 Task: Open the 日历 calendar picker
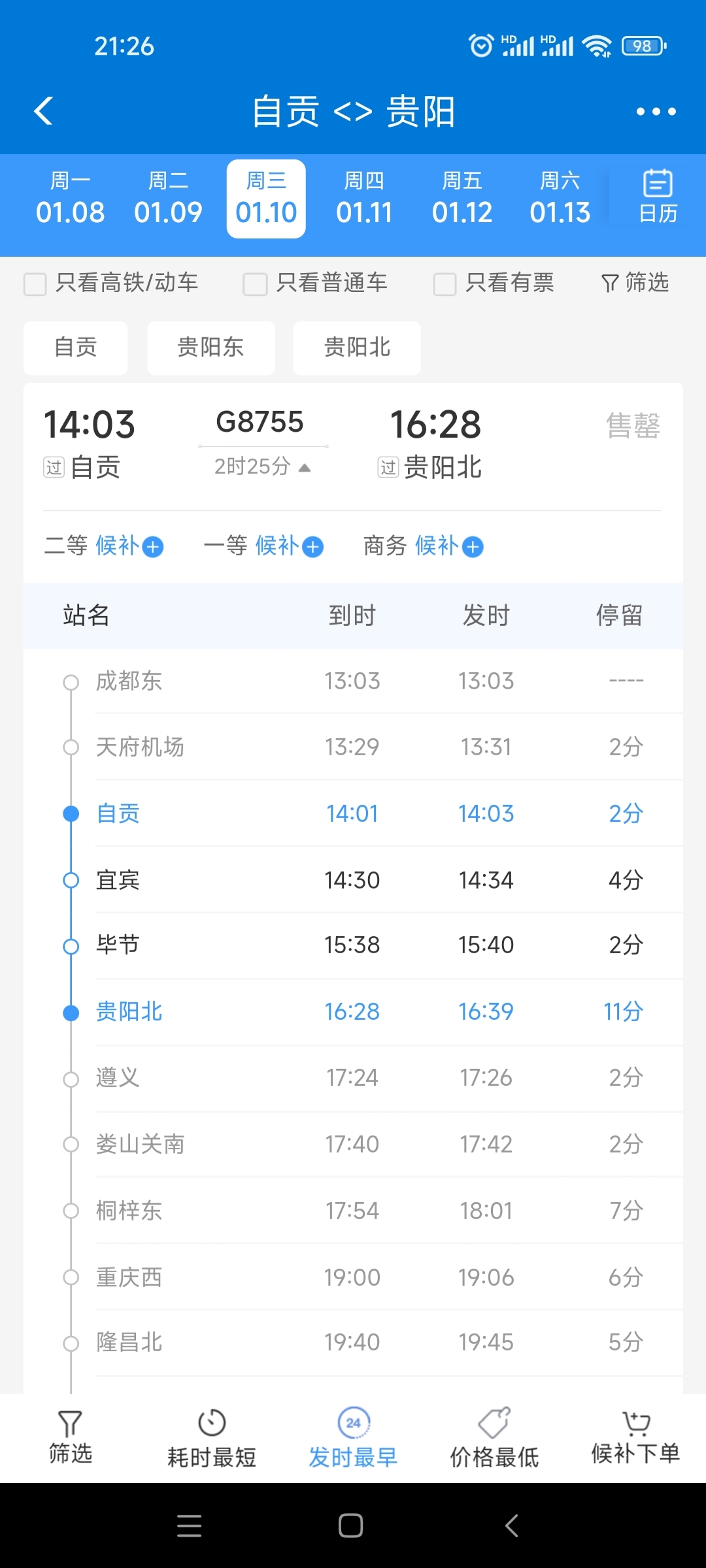(x=657, y=196)
